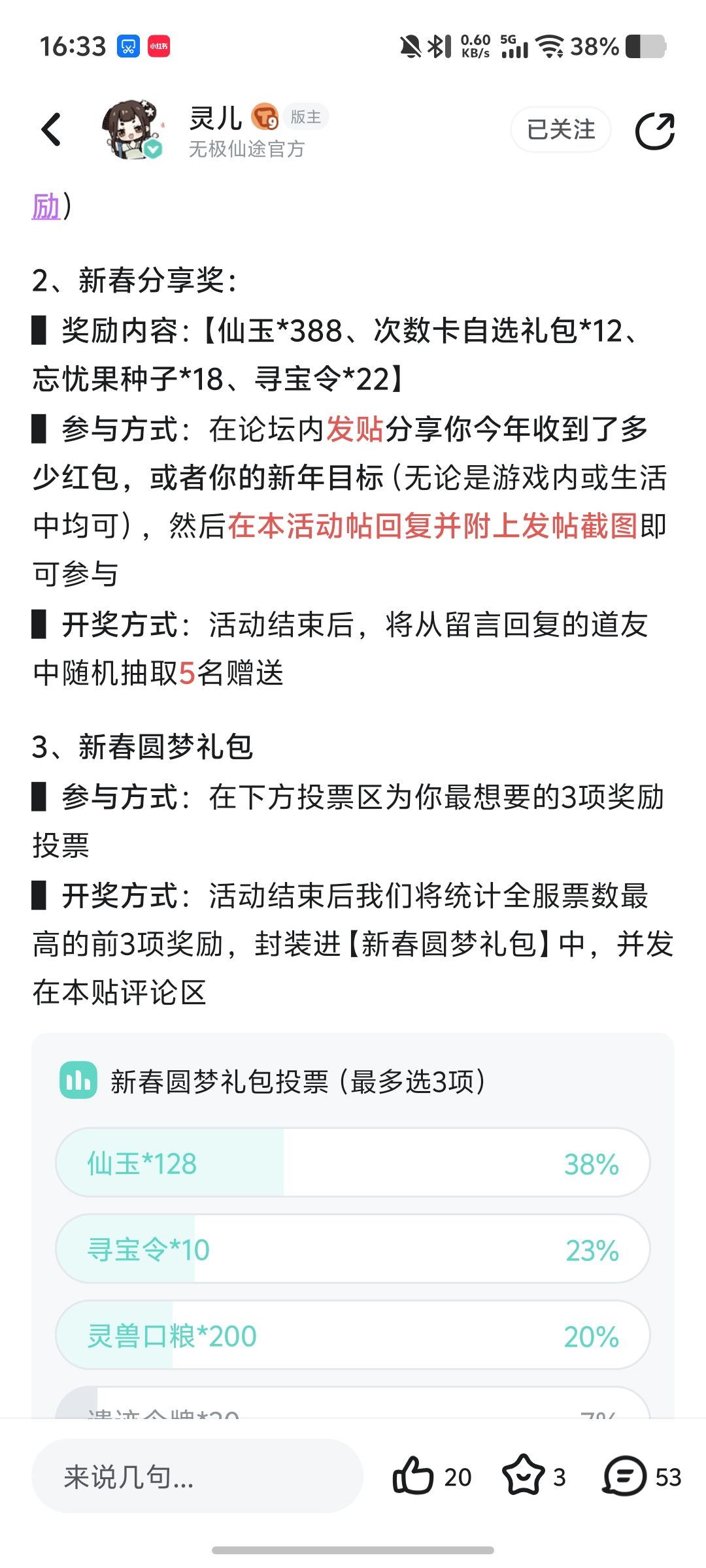This screenshot has width=706, height=1568.
Task: Open the 来说几句 comment box
Action: [197, 1476]
